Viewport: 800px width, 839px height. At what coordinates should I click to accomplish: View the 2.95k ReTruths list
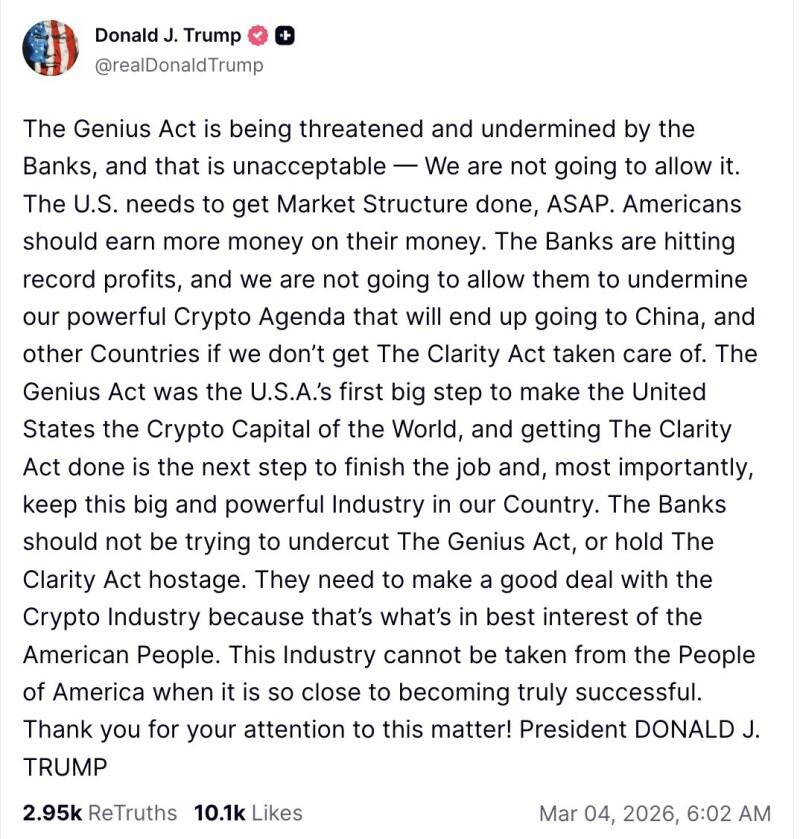pos(99,813)
